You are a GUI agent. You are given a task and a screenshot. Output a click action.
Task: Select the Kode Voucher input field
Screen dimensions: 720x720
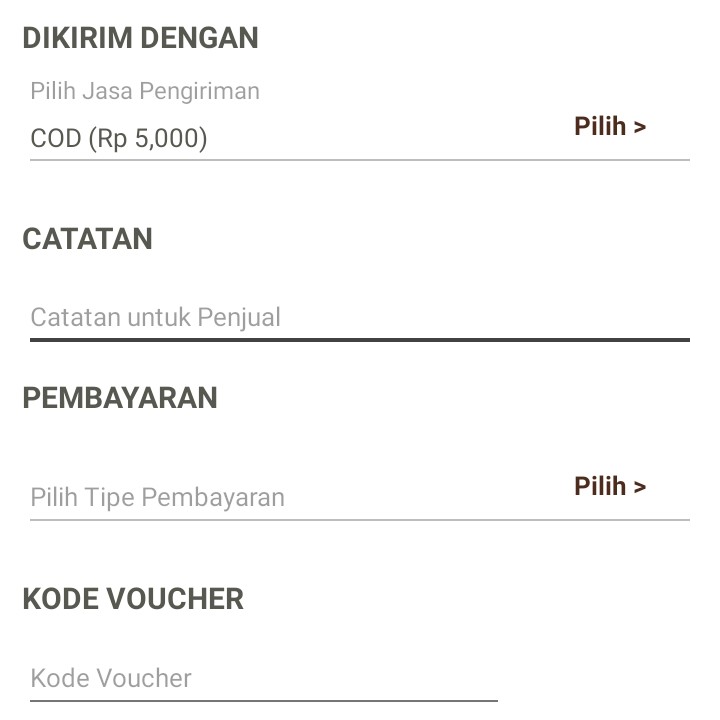click(x=263, y=678)
